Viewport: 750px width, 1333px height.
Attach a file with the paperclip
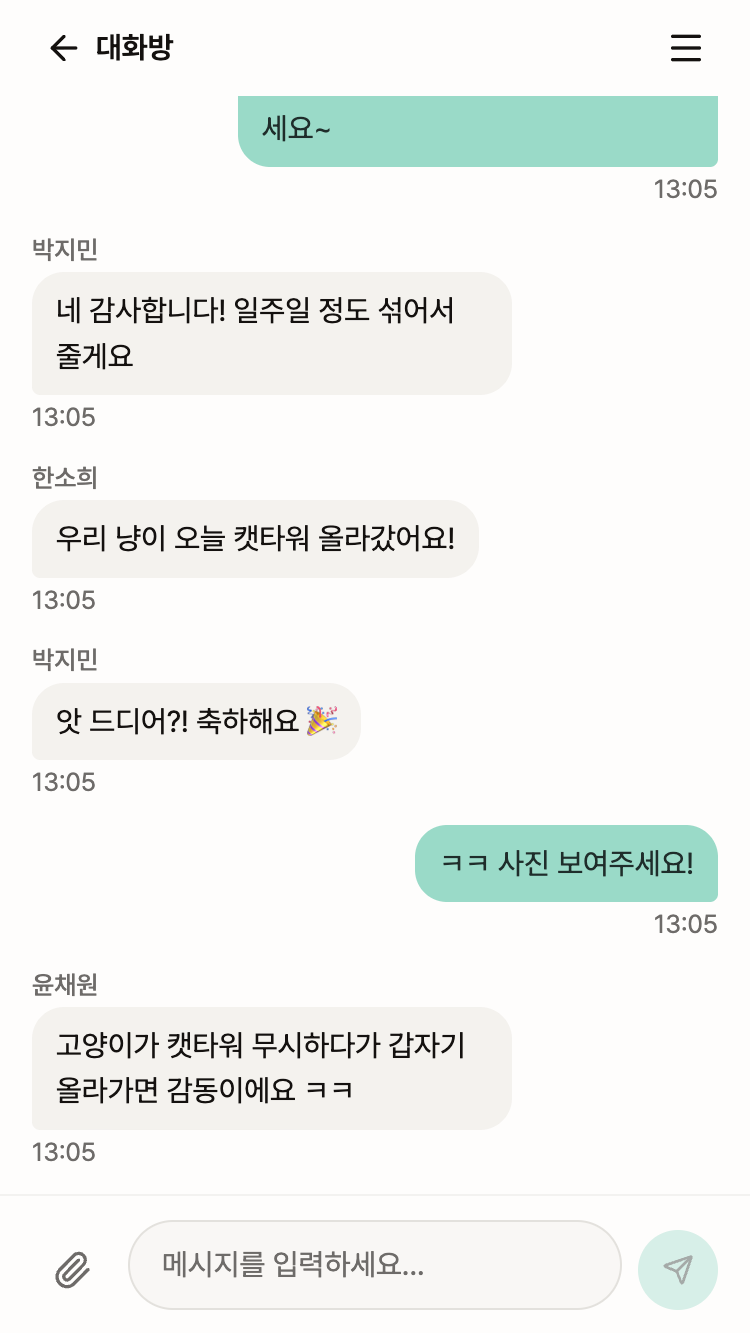(x=72, y=1270)
